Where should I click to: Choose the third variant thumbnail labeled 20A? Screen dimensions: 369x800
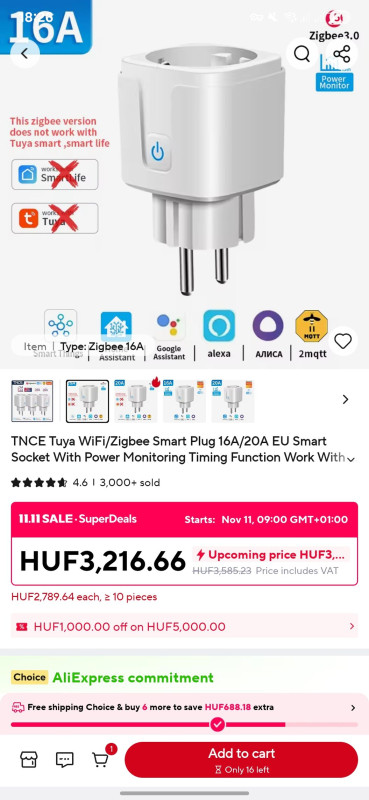(x=134, y=401)
